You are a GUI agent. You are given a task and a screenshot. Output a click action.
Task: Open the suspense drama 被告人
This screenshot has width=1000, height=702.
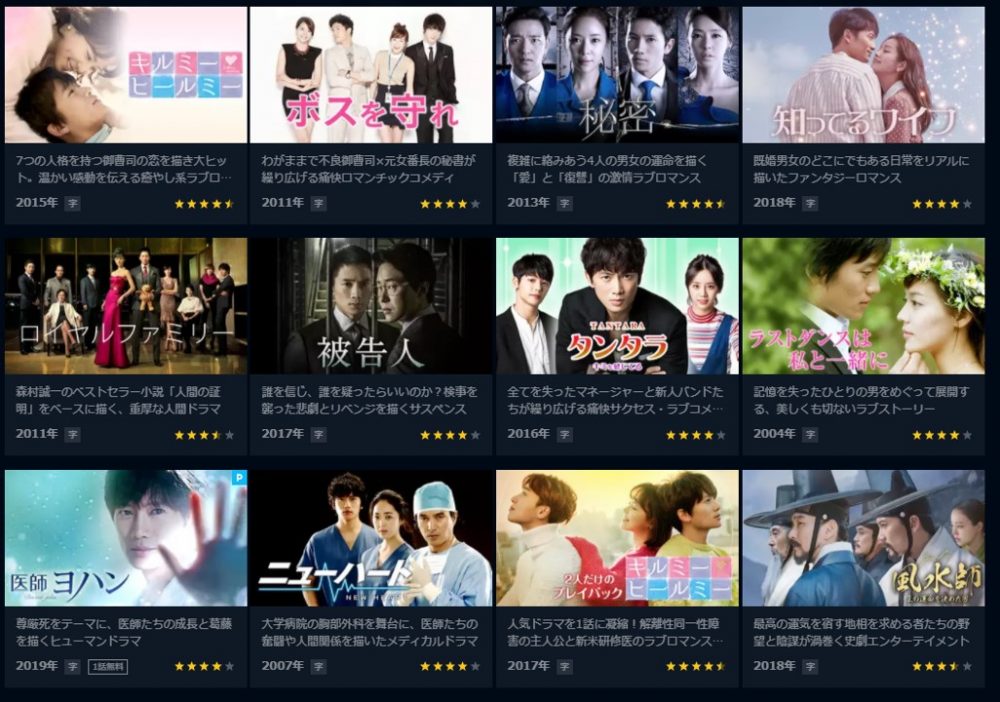pos(371,306)
